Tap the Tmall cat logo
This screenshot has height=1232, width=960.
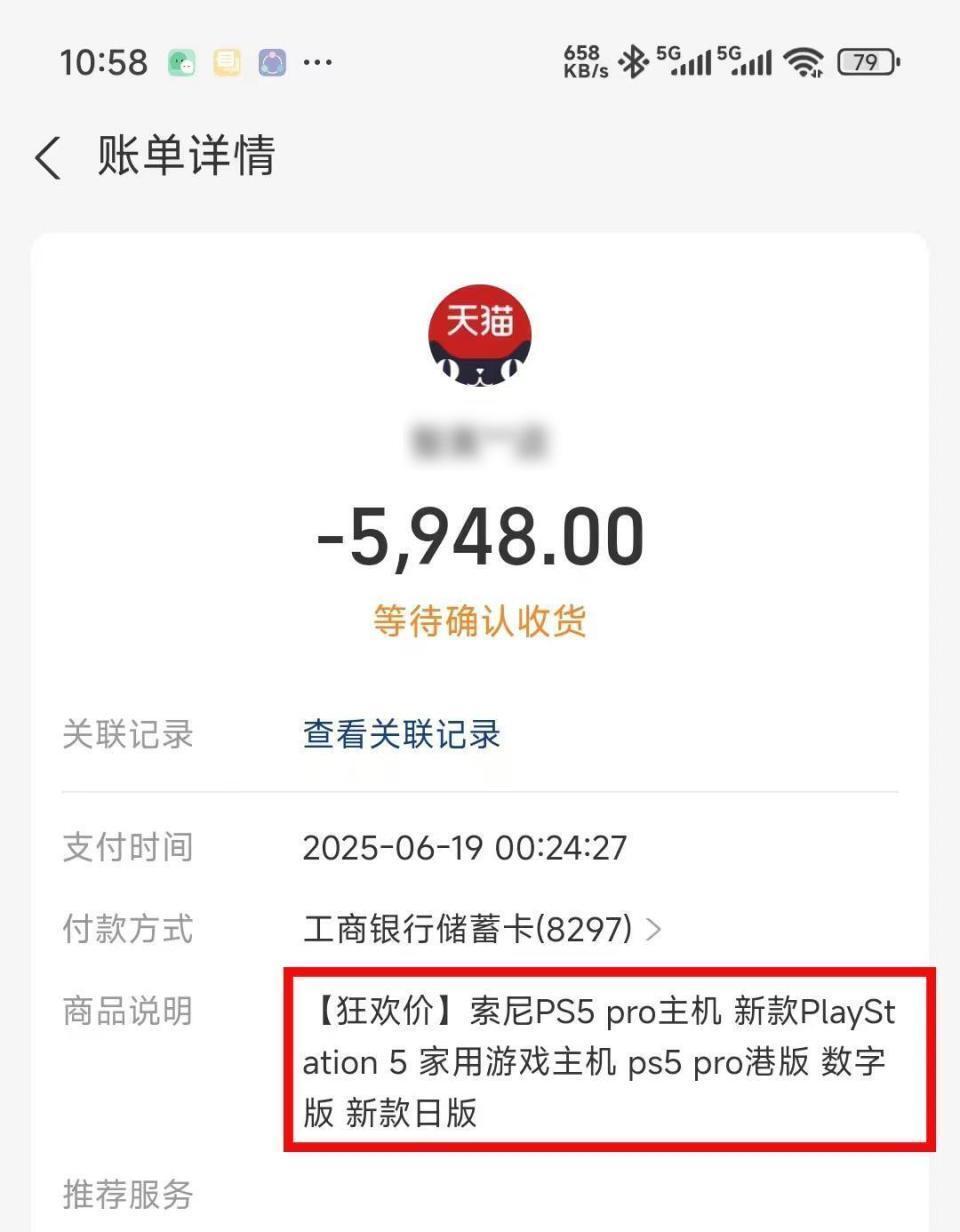click(481, 335)
